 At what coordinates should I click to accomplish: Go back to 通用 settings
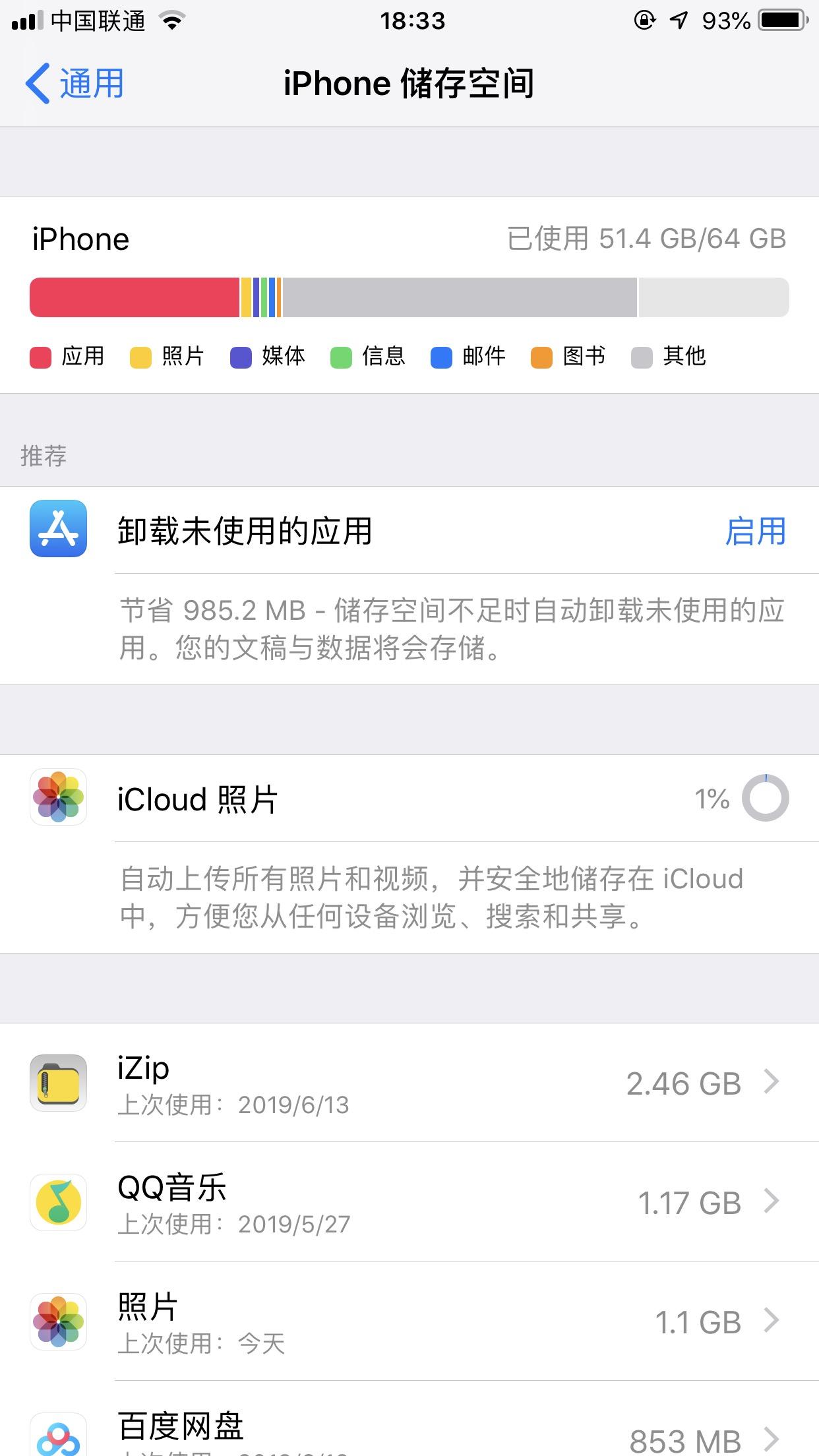point(75,84)
